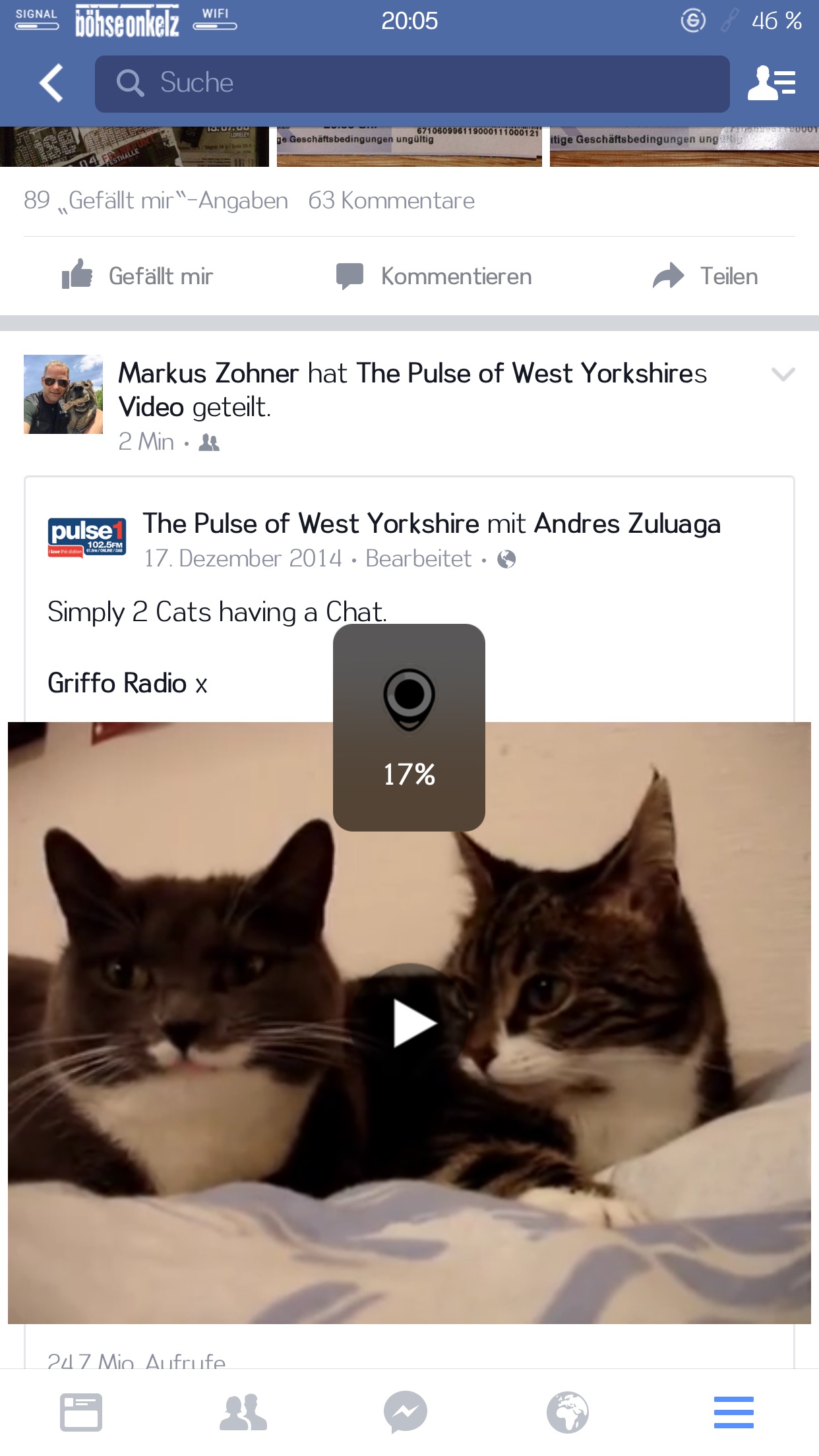Open Andres Zuluaga's profile
819x1456 pixels.
point(627,524)
